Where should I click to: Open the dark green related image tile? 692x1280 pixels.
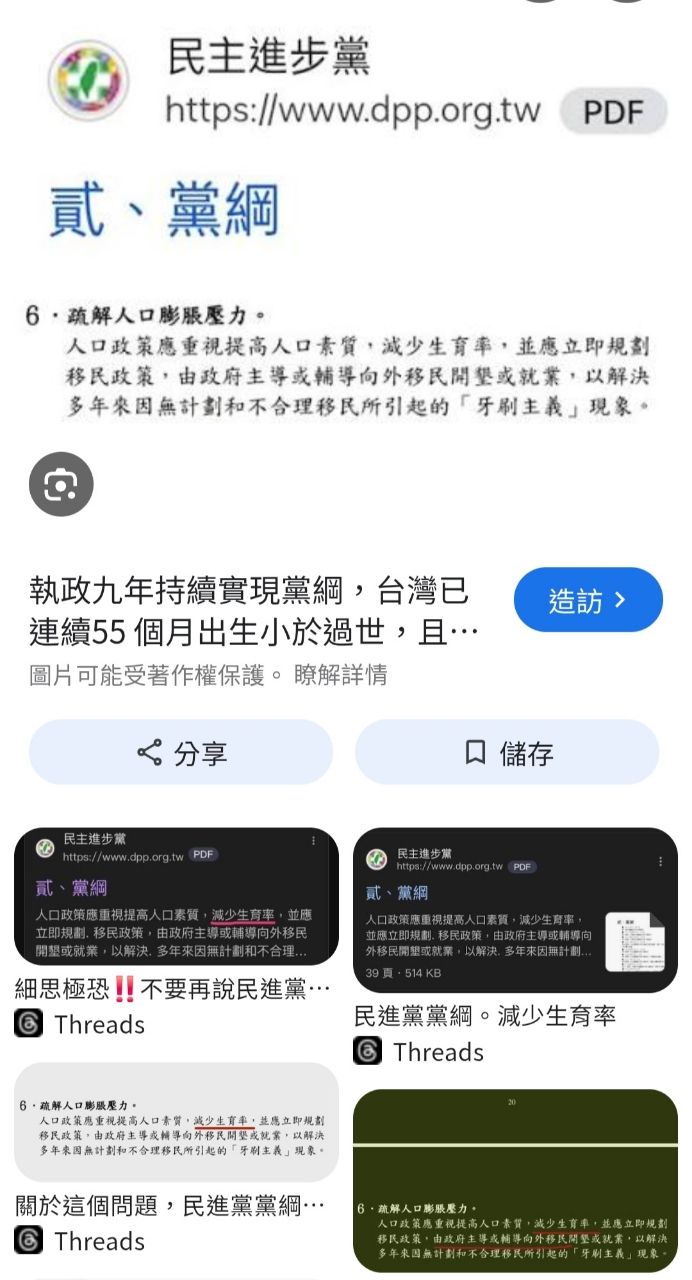point(515,1180)
